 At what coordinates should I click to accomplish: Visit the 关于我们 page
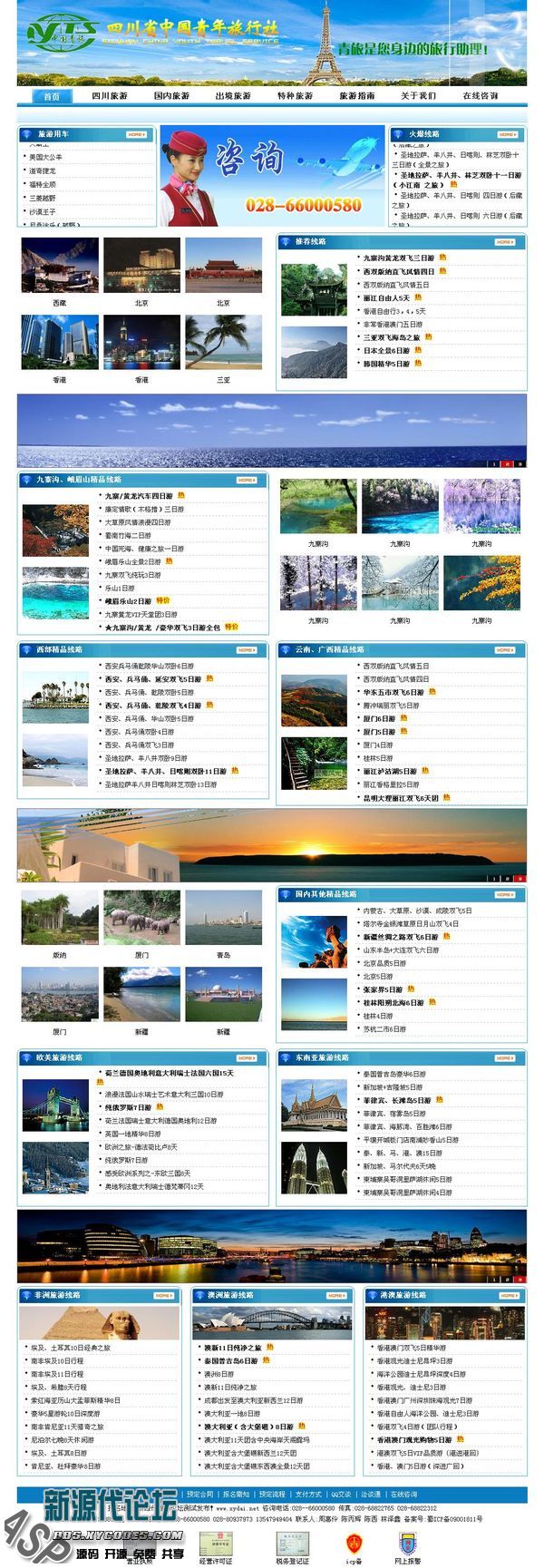(x=418, y=95)
